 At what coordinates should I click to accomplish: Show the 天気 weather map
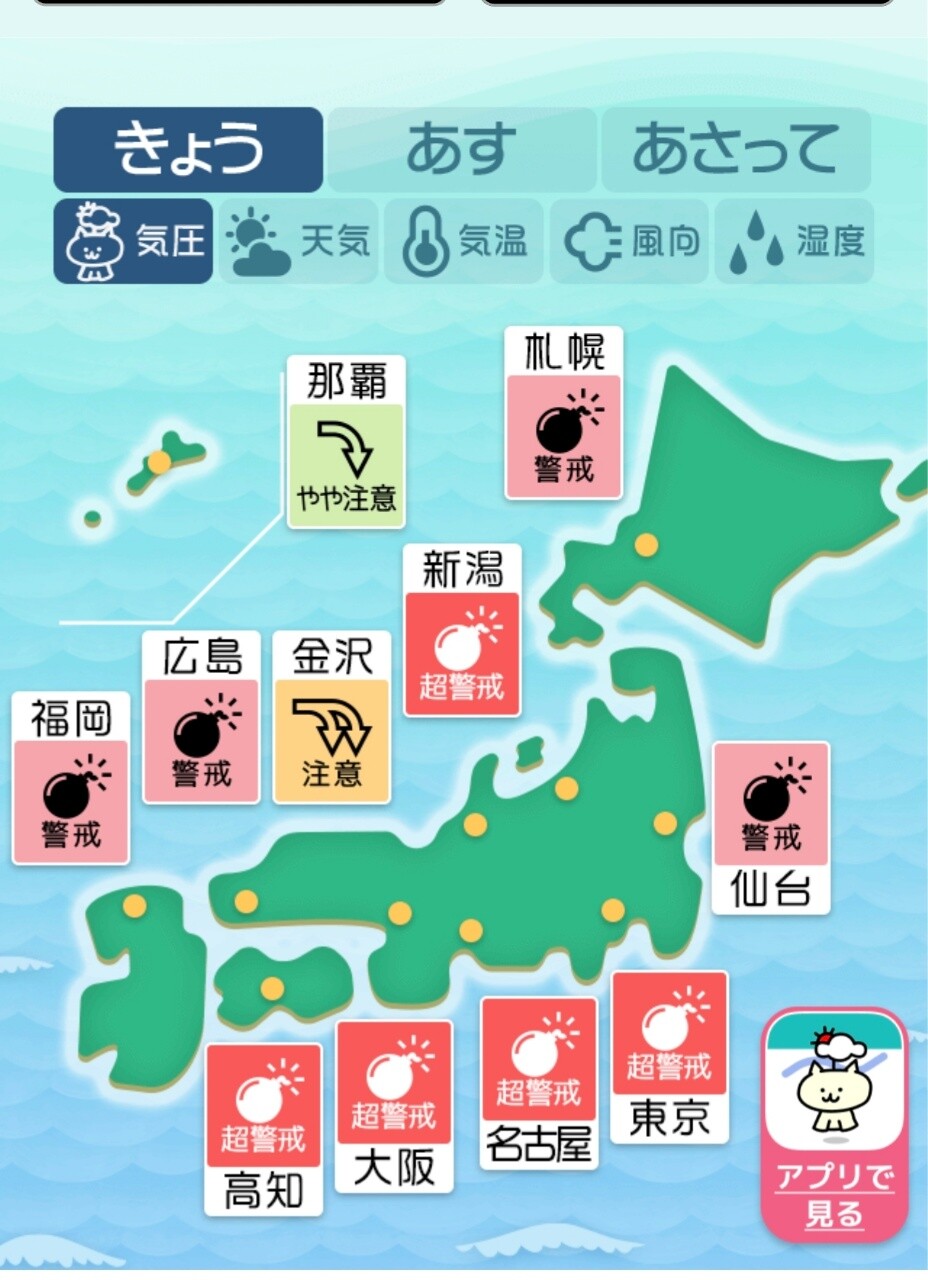click(x=299, y=241)
